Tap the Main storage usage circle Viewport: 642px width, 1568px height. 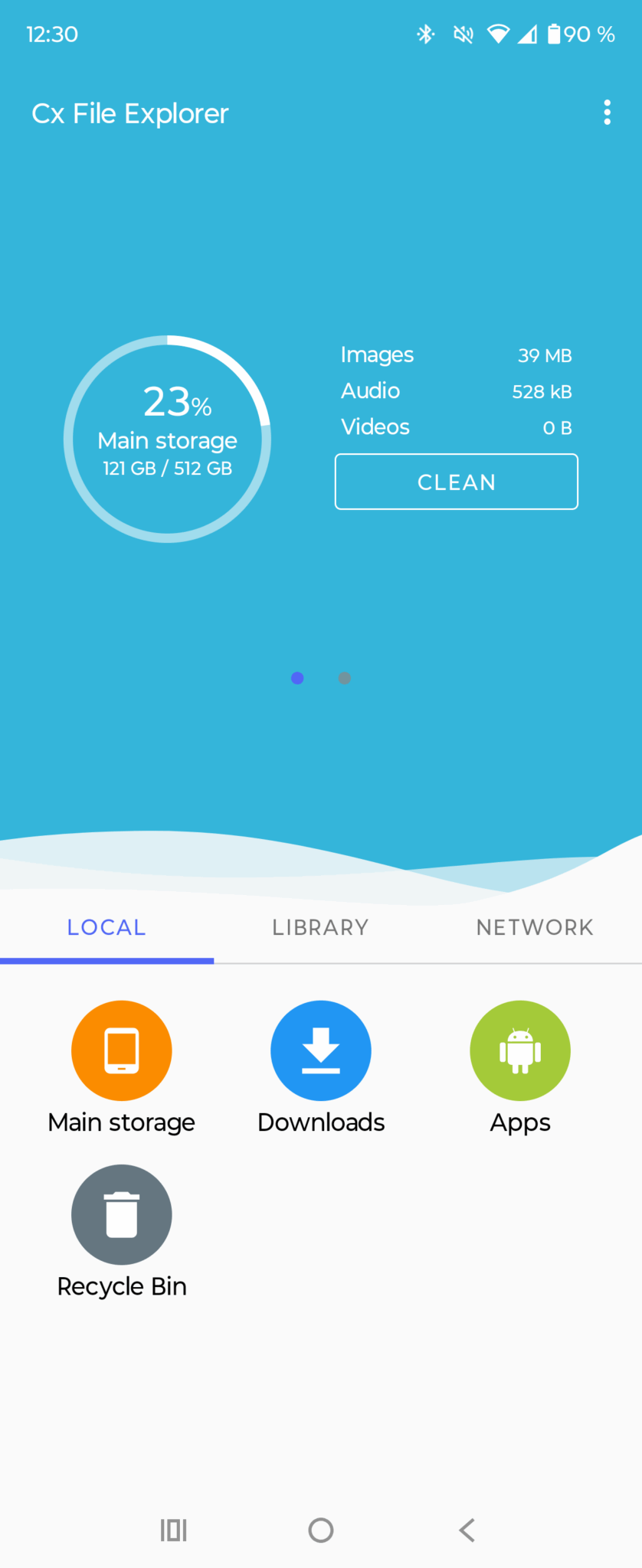[x=167, y=439]
